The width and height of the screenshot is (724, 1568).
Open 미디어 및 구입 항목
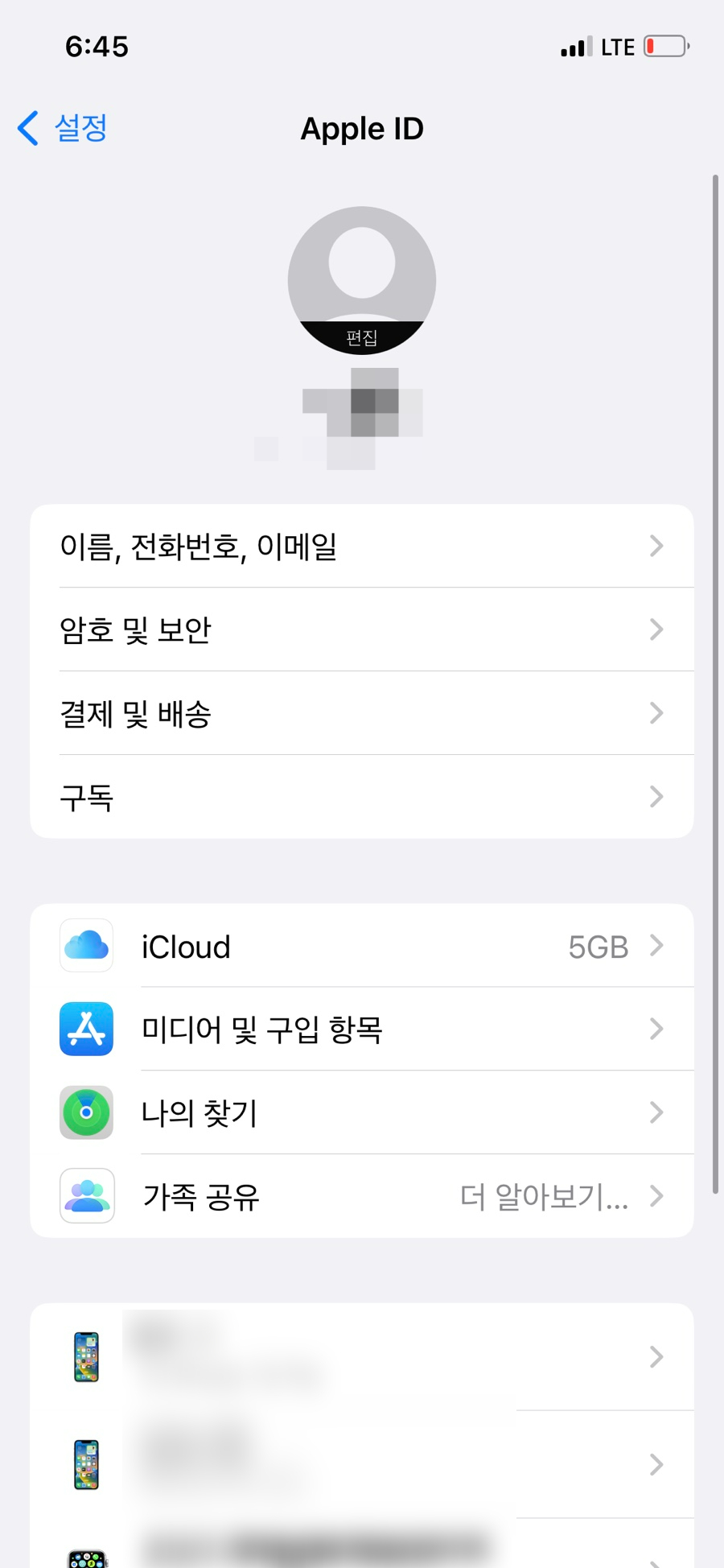click(361, 1030)
